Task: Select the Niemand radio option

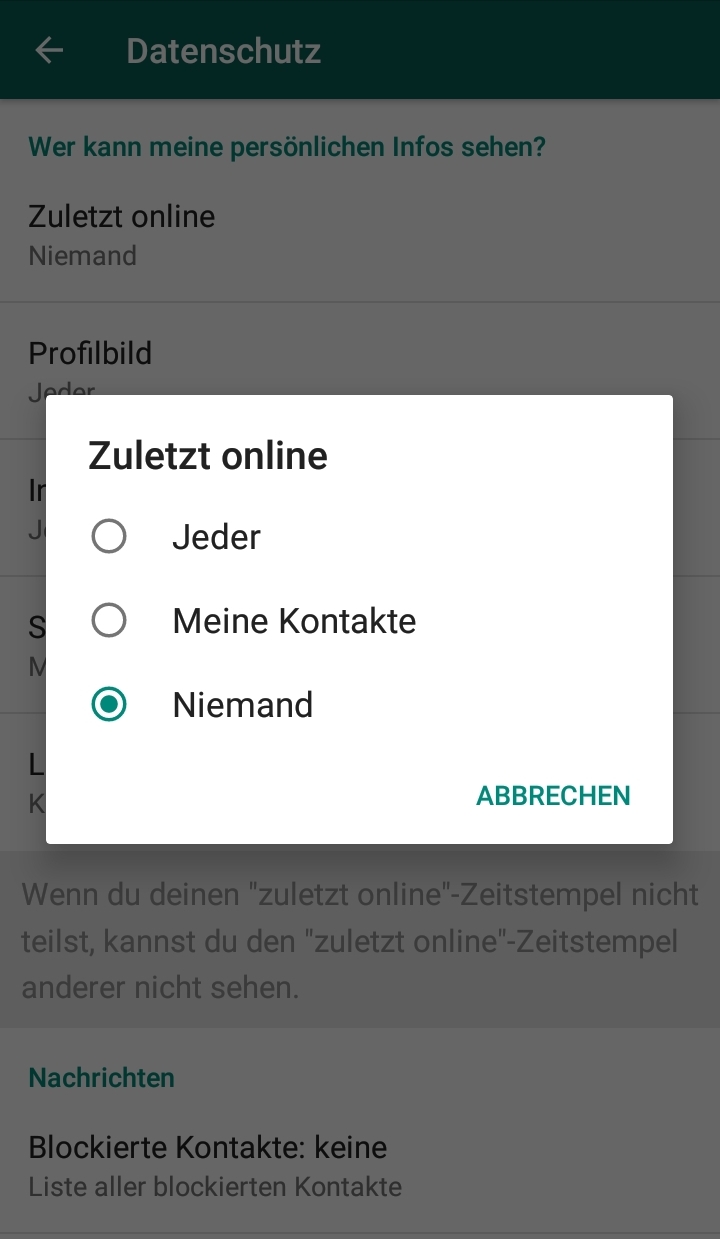Action: tap(109, 705)
